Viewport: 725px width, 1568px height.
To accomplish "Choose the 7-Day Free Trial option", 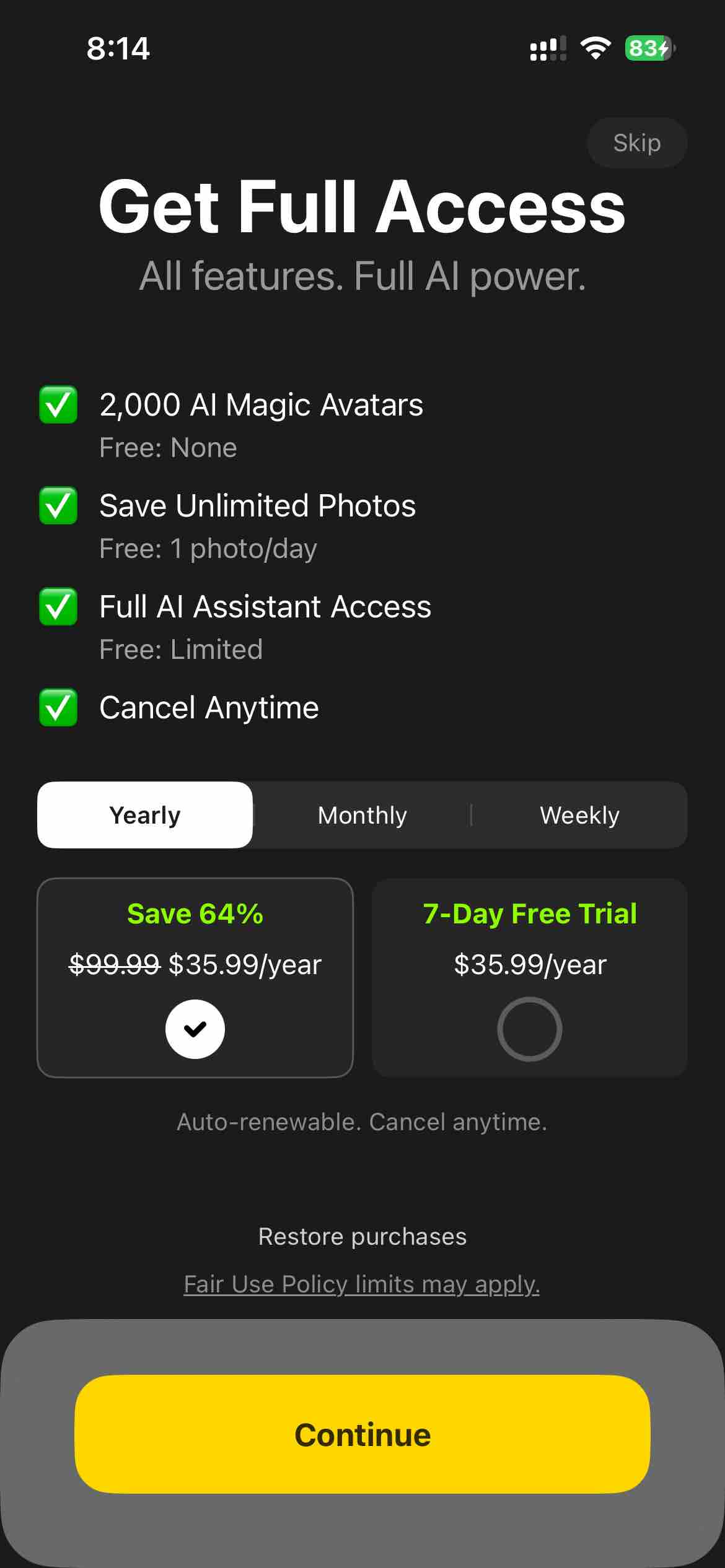I will tap(530, 978).
